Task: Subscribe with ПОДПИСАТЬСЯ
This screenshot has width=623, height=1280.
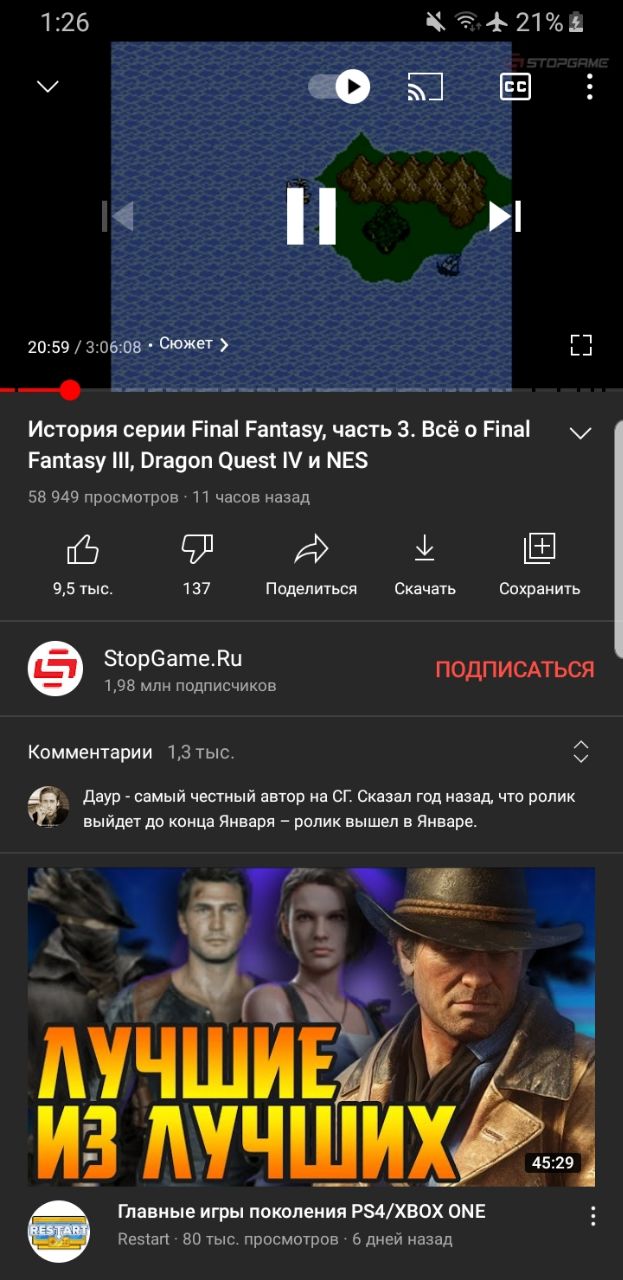Action: coord(514,670)
